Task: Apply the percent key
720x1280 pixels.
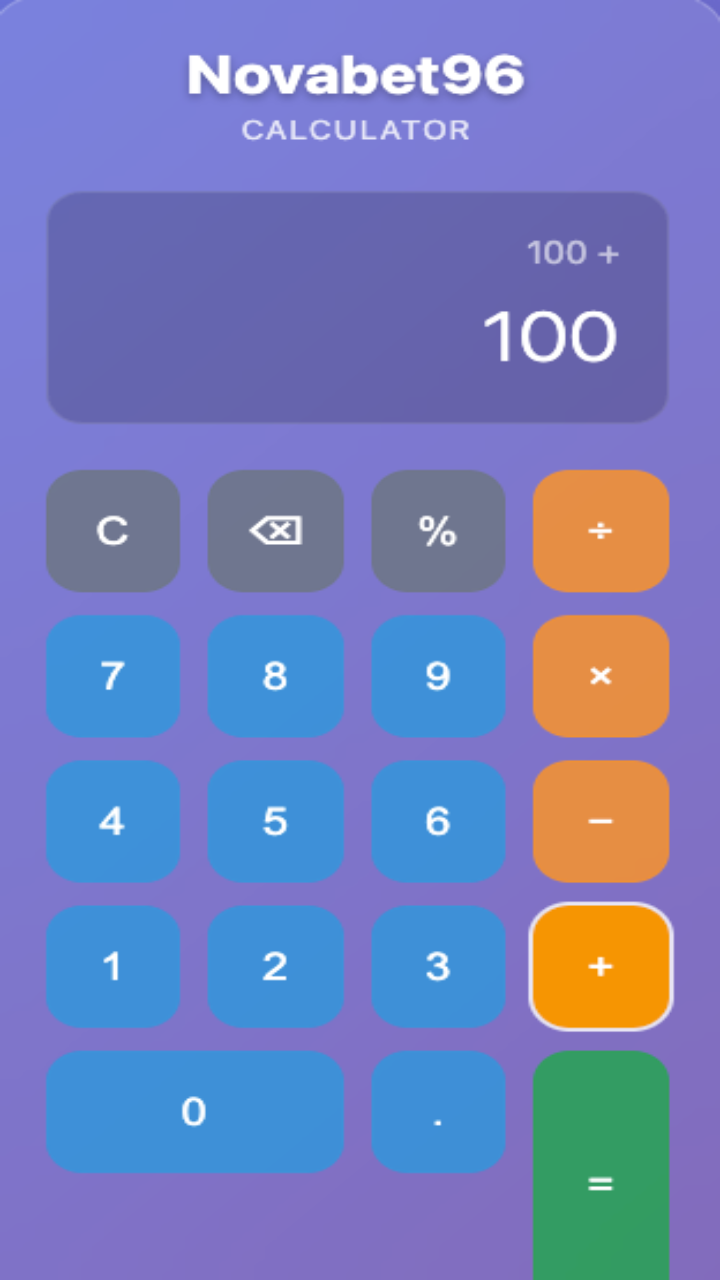Action: point(438,531)
